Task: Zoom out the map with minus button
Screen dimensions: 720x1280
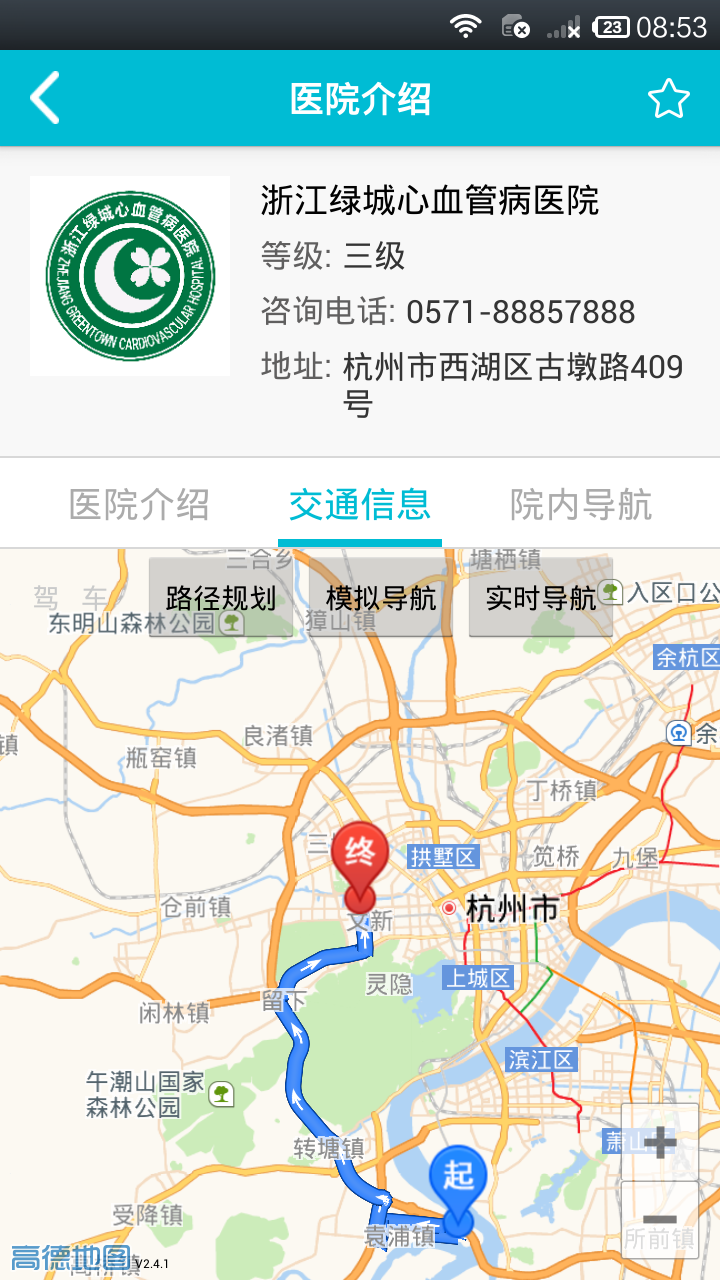Action: (660, 1219)
